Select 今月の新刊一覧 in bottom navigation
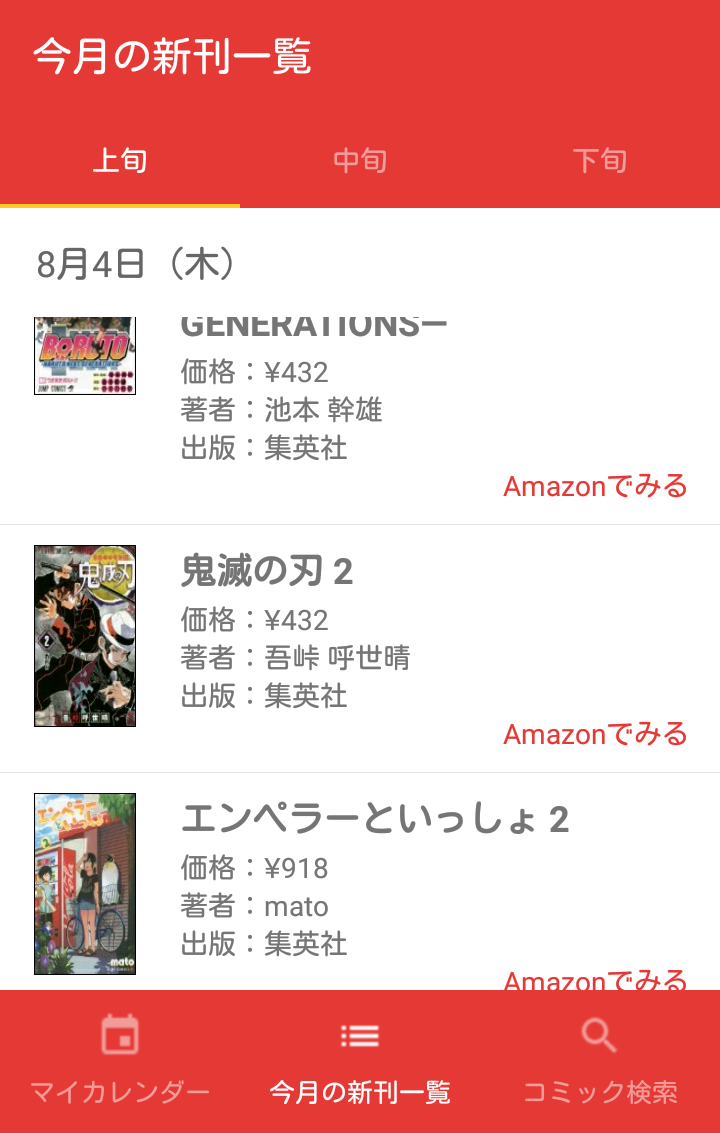The image size is (720, 1133). pyautogui.click(x=360, y=1061)
